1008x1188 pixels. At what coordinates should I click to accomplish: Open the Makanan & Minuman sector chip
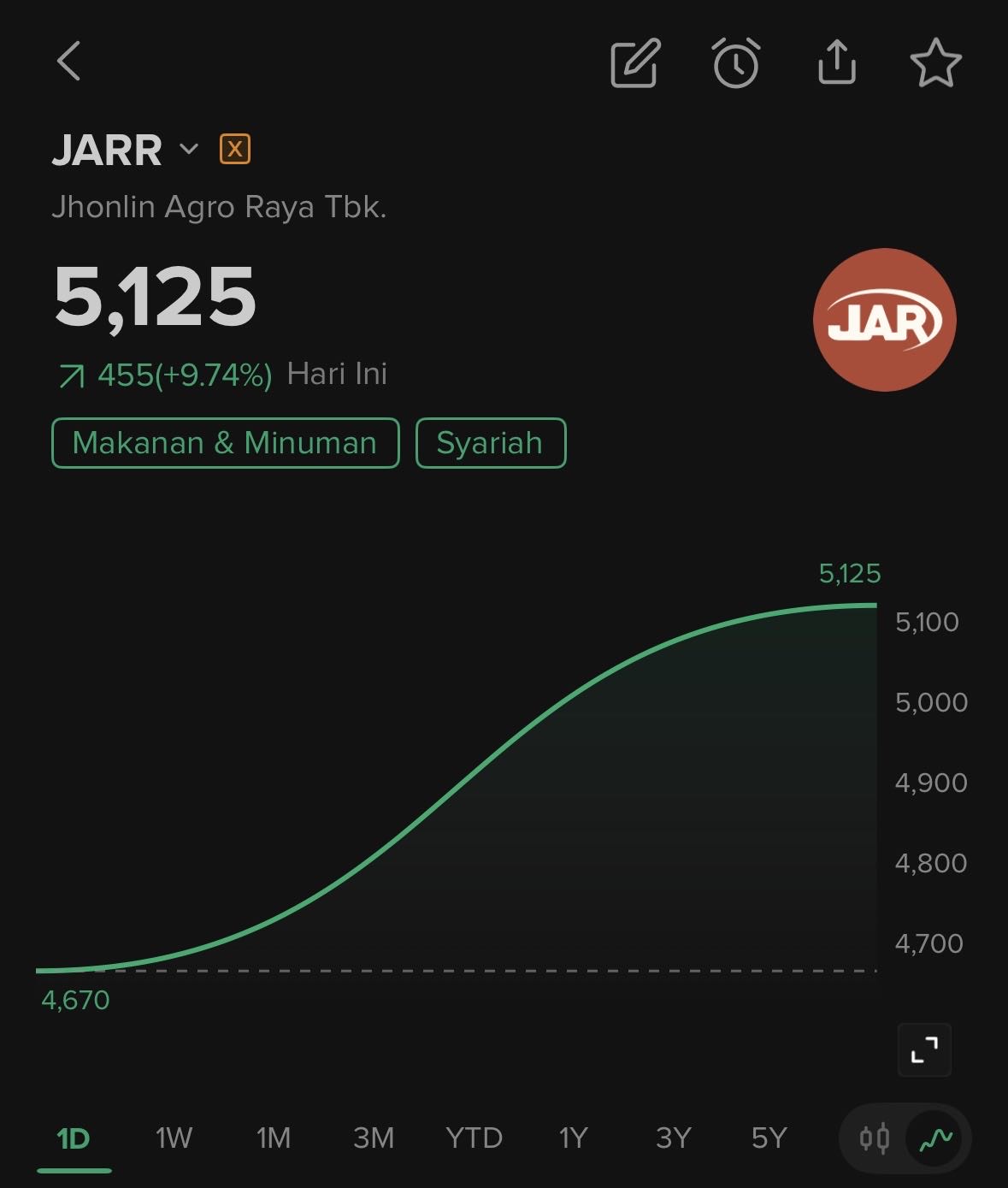225,443
